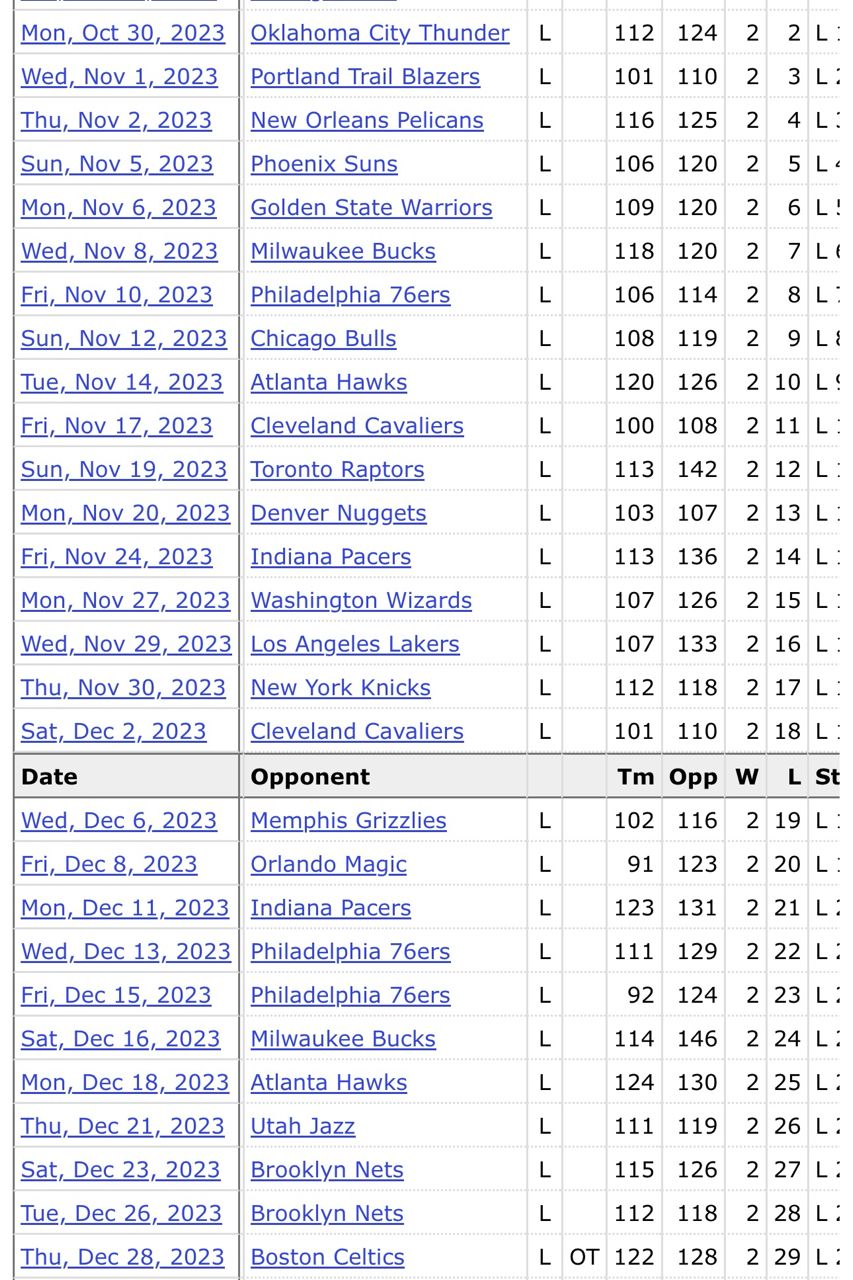Image resolution: width=853 pixels, height=1280 pixels.
Task: Open Los Angeles Lakers link
Action: 354,645
